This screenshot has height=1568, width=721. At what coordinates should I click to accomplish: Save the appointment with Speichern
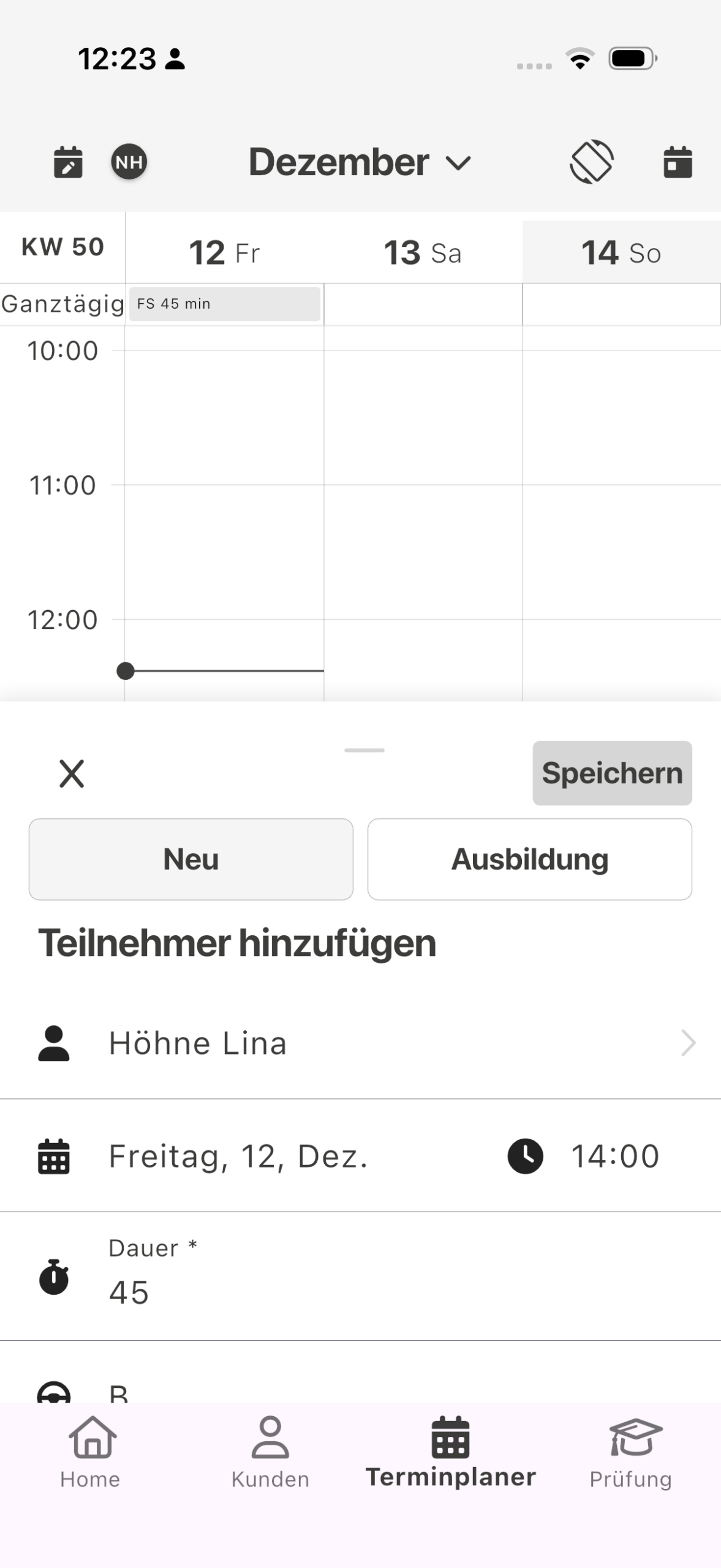(611, 773)
